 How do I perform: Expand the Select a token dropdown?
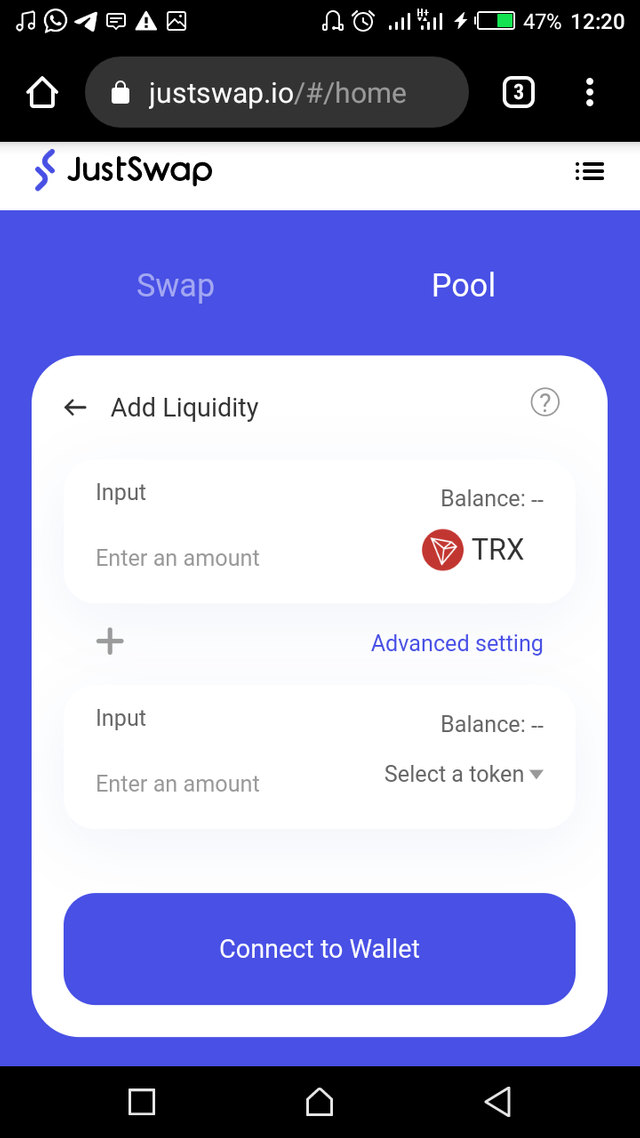click(464, 774)
